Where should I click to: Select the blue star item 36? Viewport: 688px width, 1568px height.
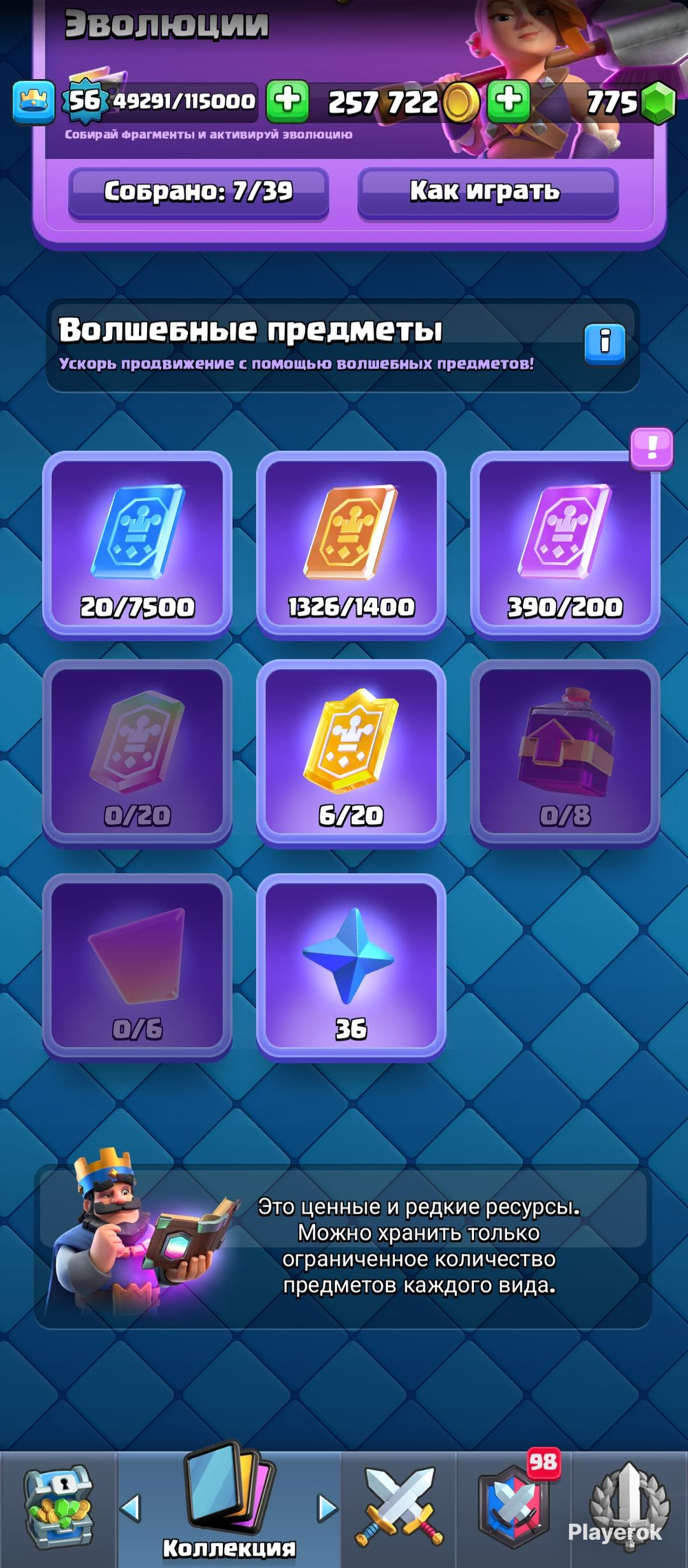coord(351,966)
